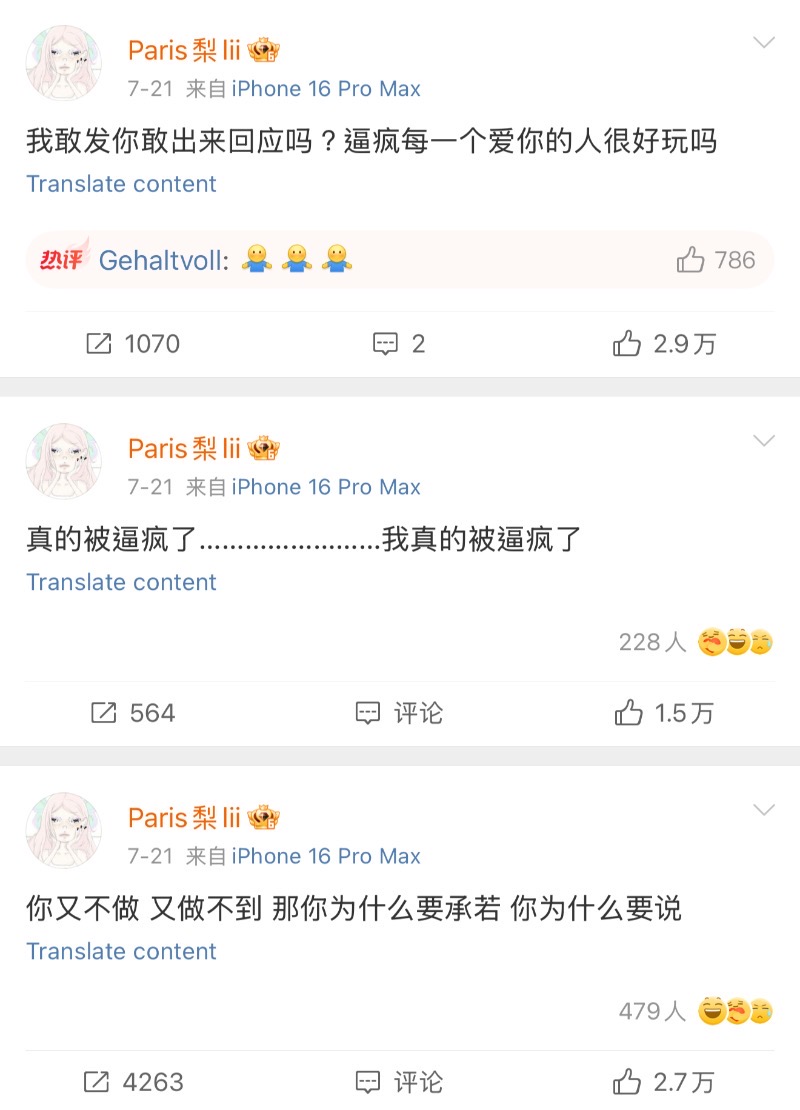Like the Gehaltvoll comment with 786 likes
Image resolution: width=800 pixels, height=1110 pixels.
coord(716,261)
